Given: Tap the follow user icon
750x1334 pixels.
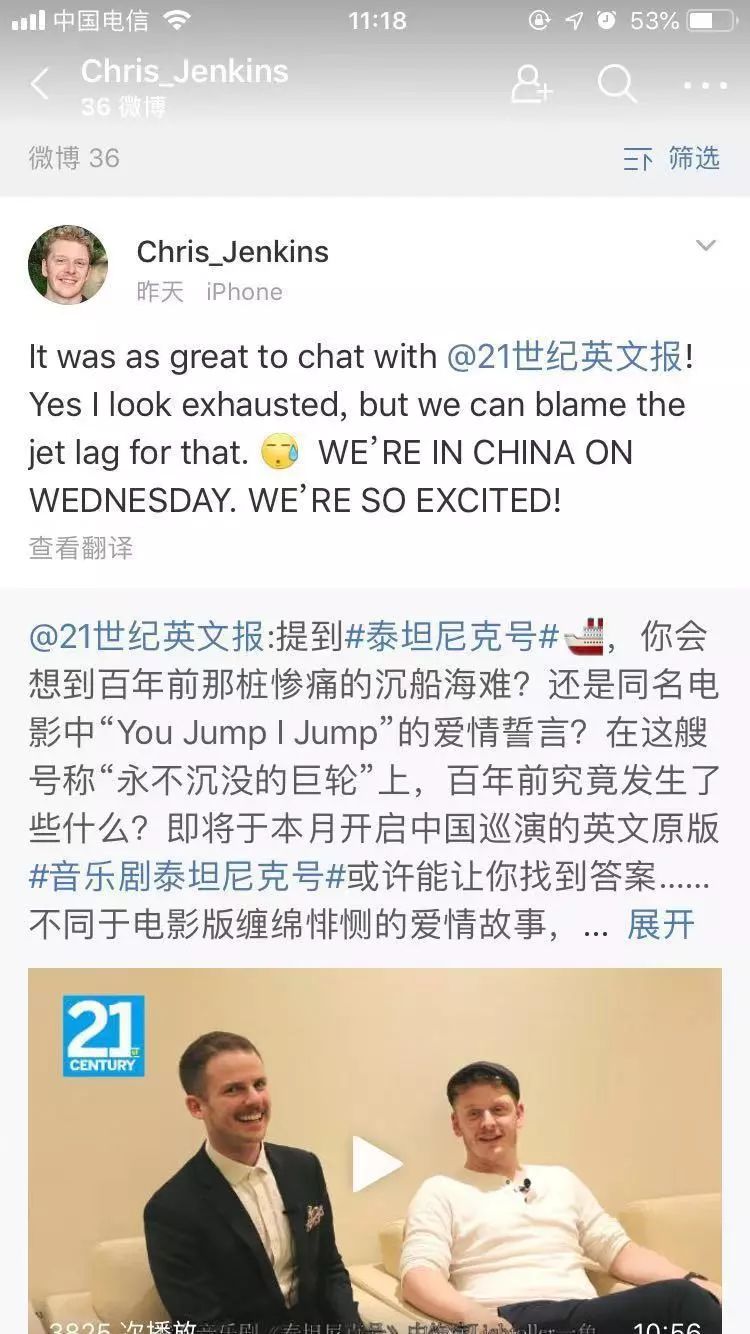Looking at the screenshot, I should (x=533, y=84).
